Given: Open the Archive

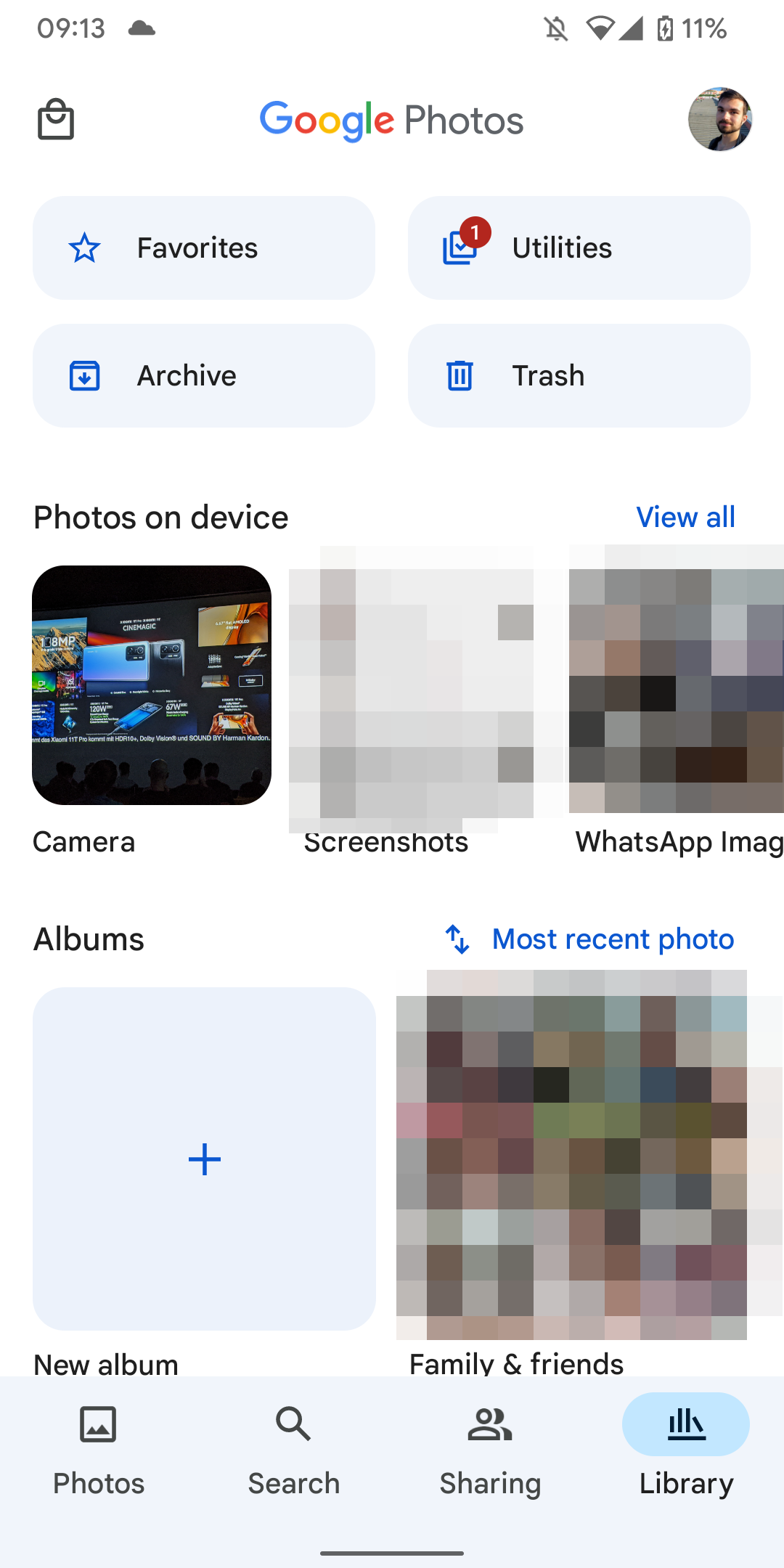Looking at the screenshot, I should click(x=204, y=376).
